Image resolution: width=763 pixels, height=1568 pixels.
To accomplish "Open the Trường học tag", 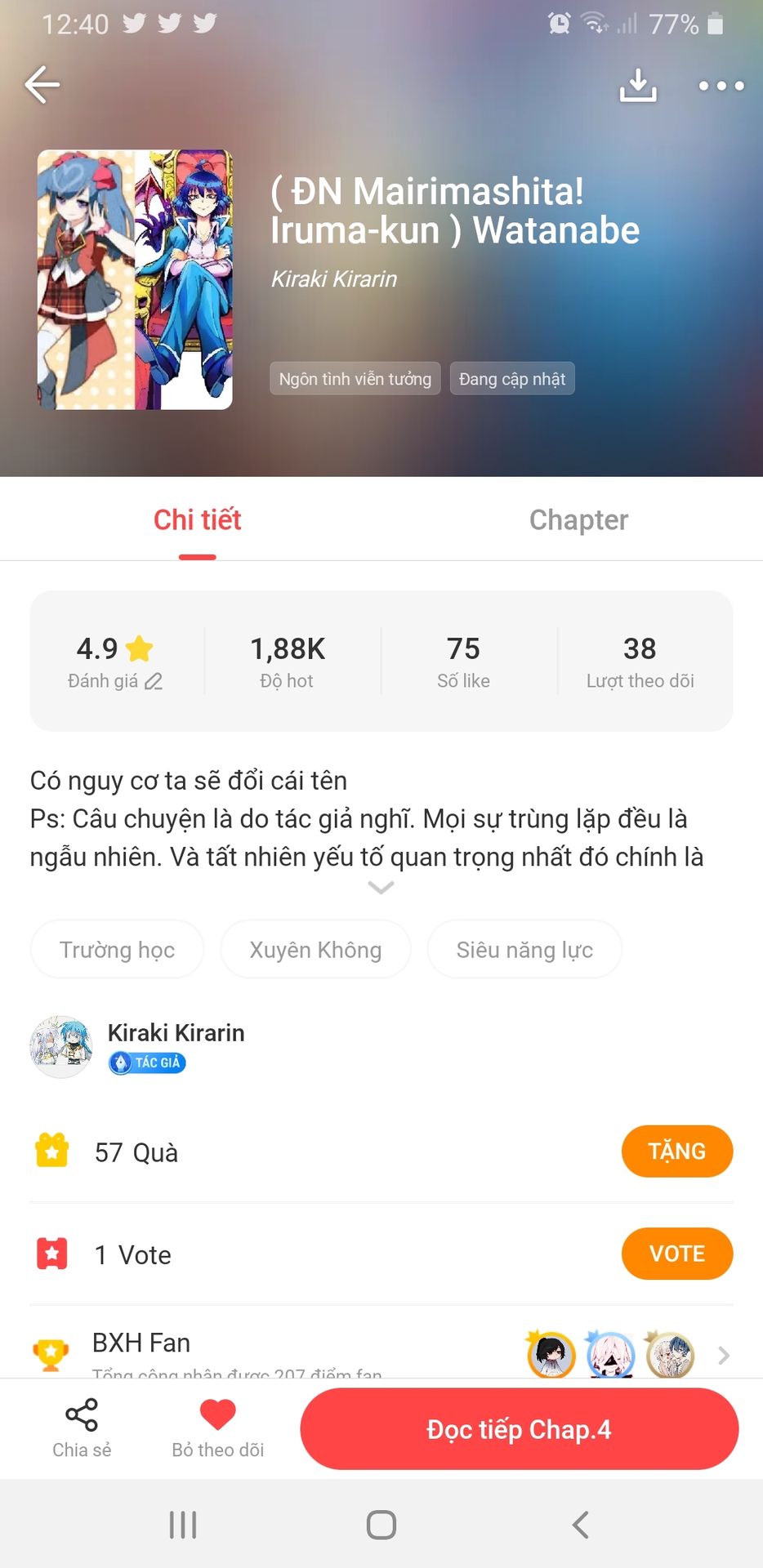I will pos(117,950).
